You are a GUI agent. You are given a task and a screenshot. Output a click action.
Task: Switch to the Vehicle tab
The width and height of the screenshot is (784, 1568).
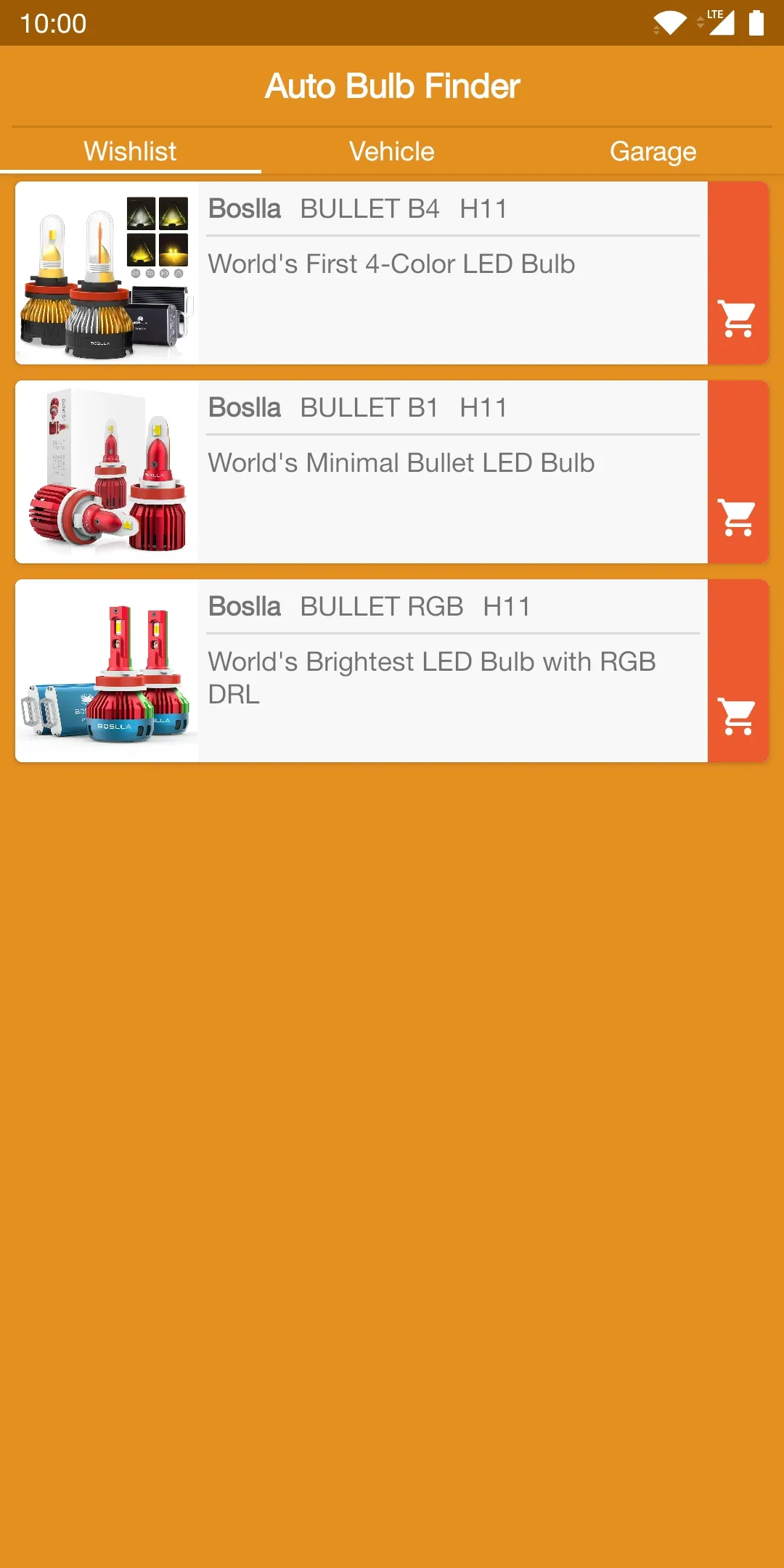click(392, 151)
